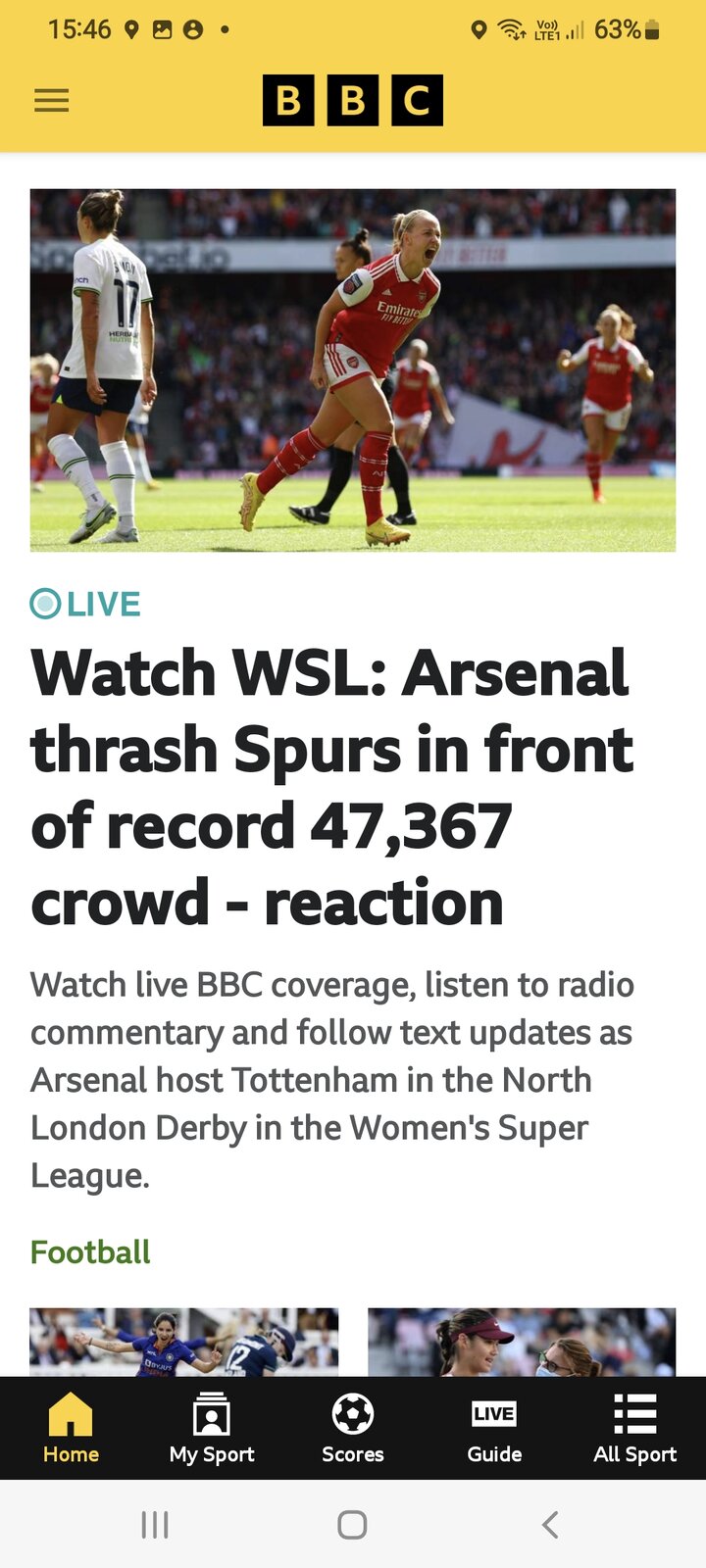This screenshot has height=1568, width=706.
Task: Tap the BBC logo in the header
Action: pos(352,100)
